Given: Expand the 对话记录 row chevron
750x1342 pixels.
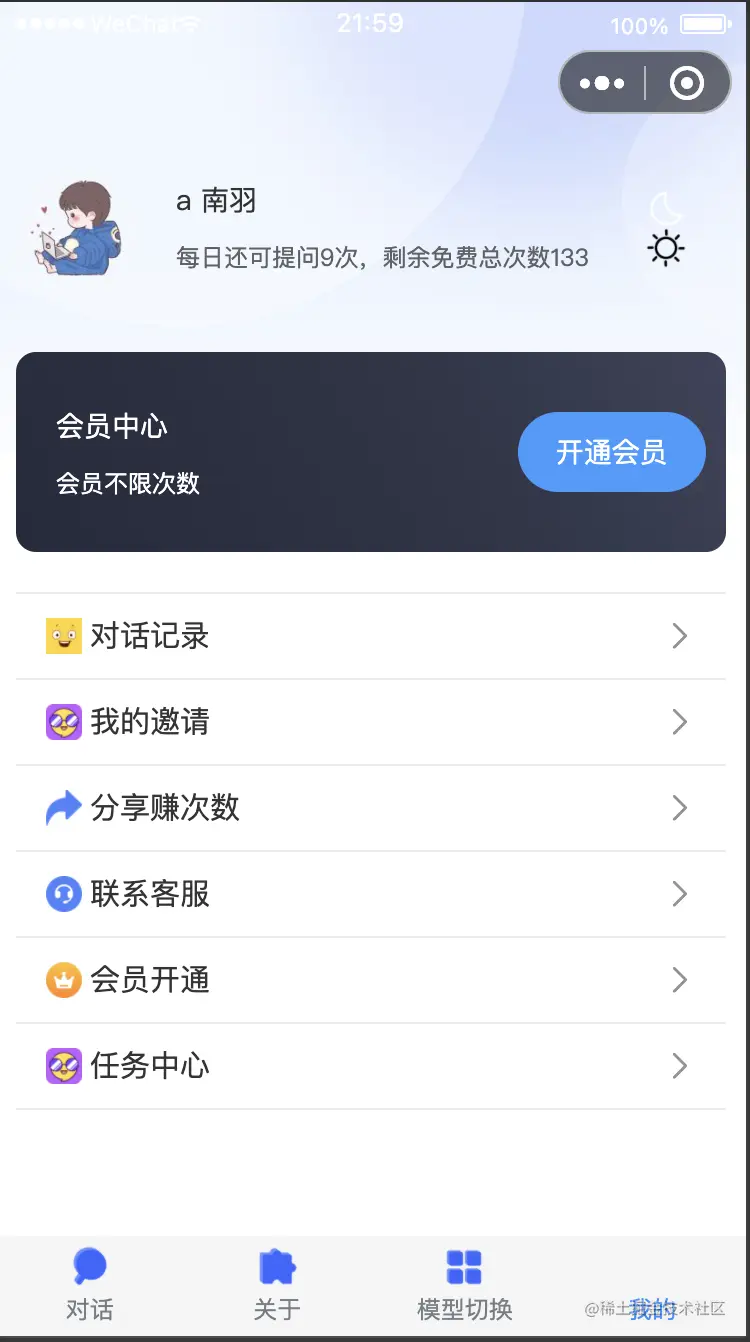Looking at the screenshot, I should tap(681, 636).
